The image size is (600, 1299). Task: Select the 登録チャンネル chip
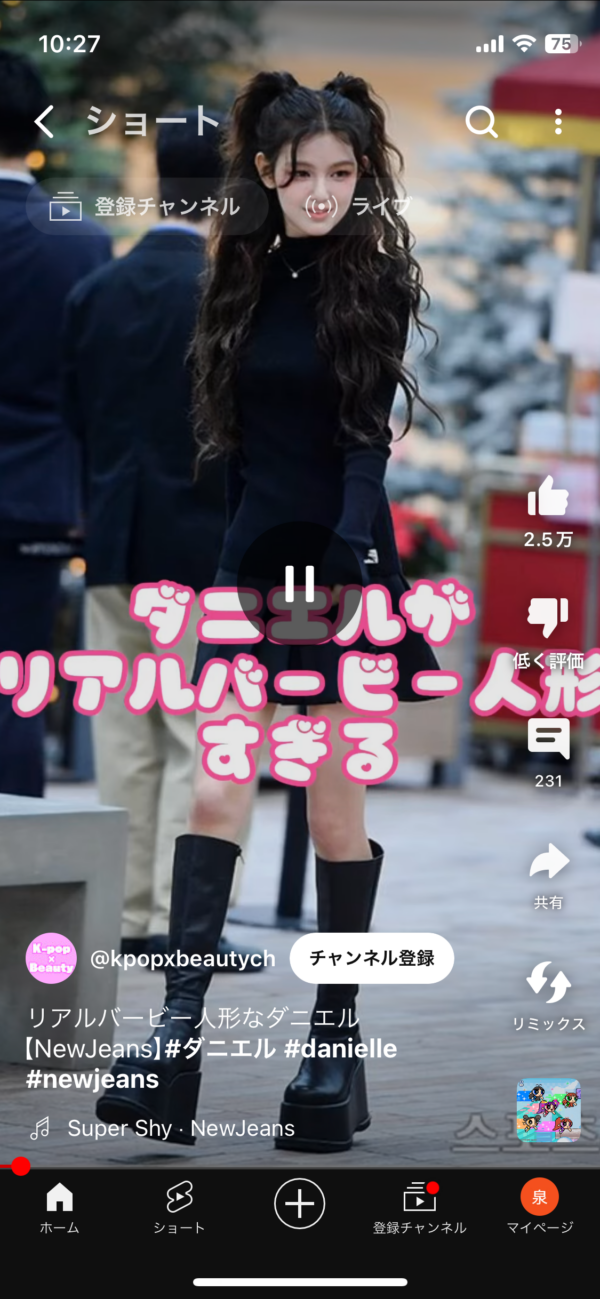click(x=147, y=207)
